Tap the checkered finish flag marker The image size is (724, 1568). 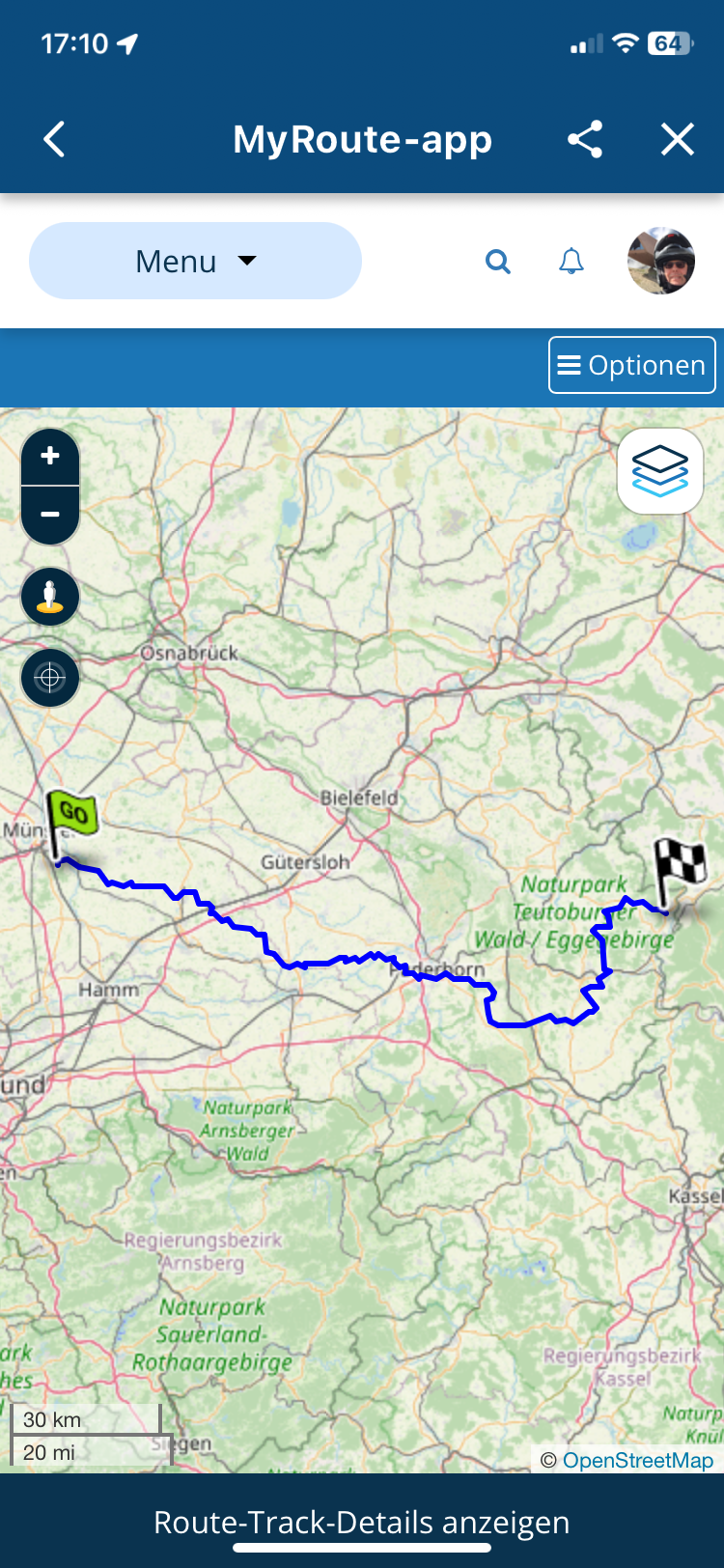coord(681,866)
